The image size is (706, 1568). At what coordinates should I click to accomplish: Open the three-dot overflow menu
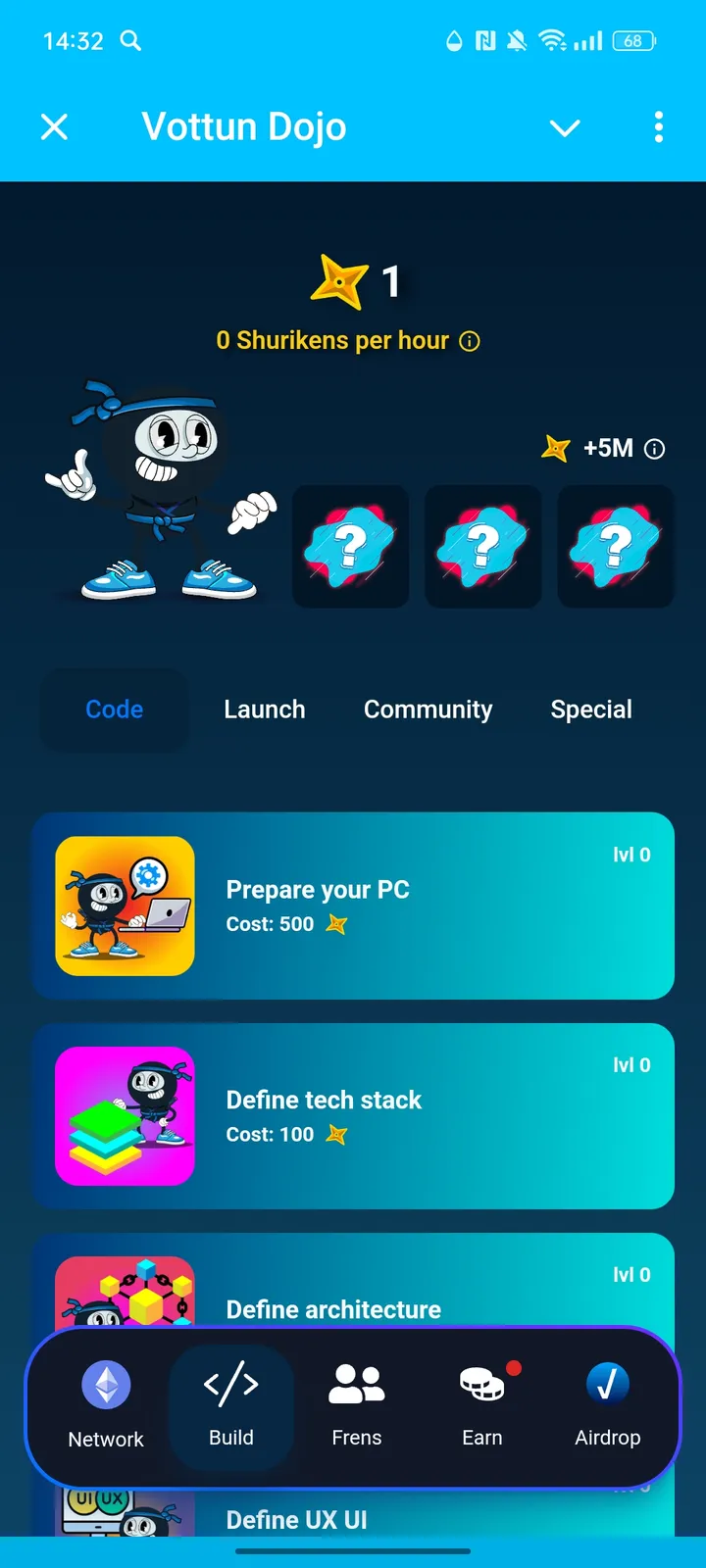[659, 127]
